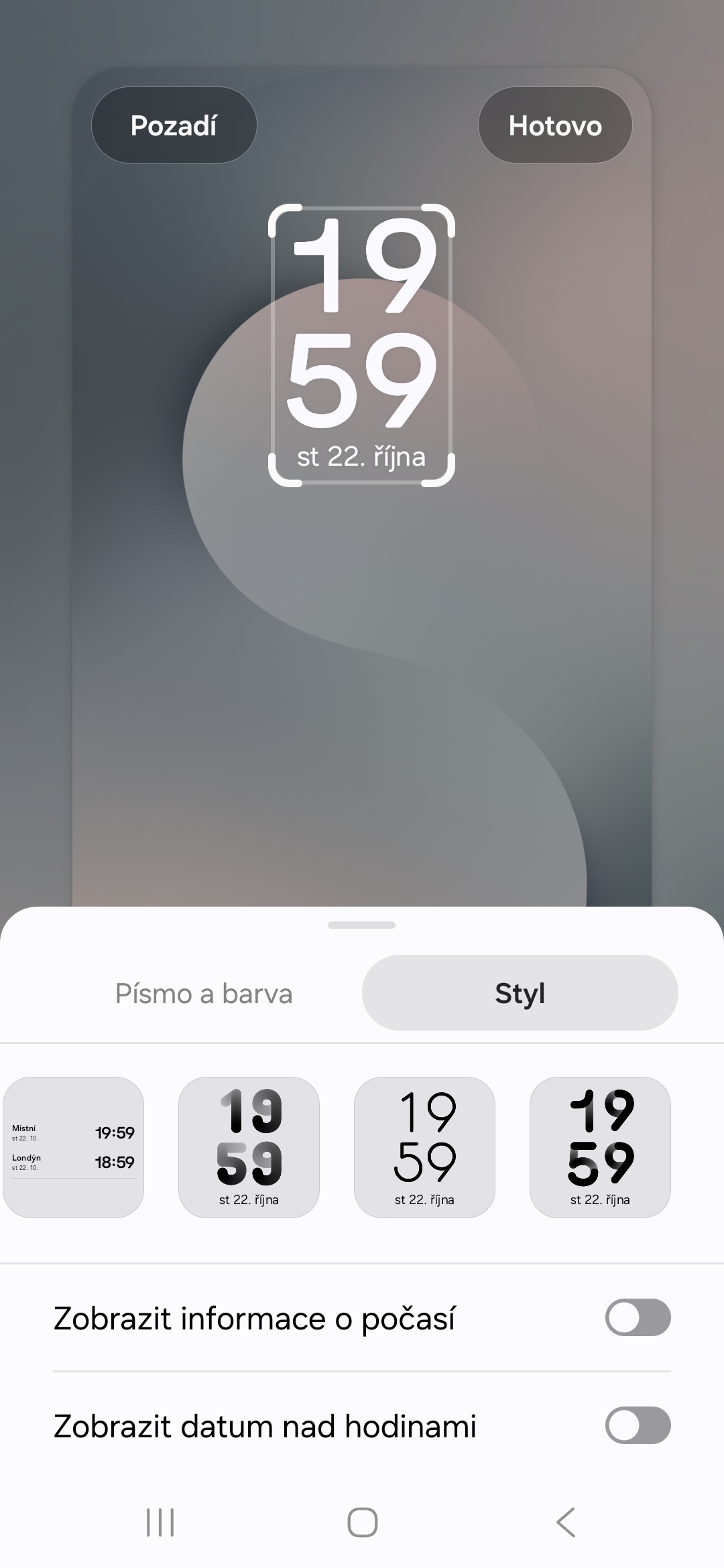Viewport: 724px width, 1568px height.
Task: Tap the clock widget on the preview
Action: [361, 345]
